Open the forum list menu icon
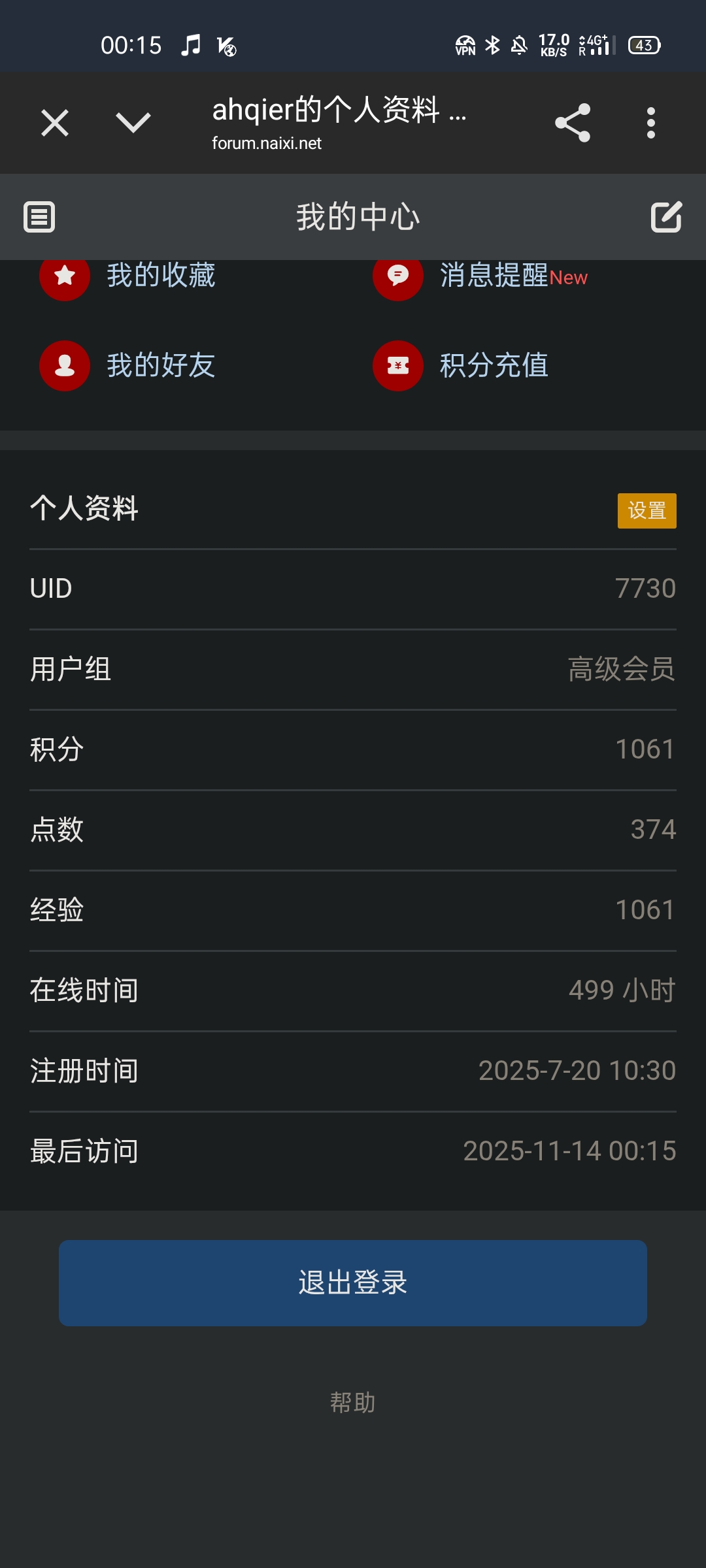 [x=39, y=217]
